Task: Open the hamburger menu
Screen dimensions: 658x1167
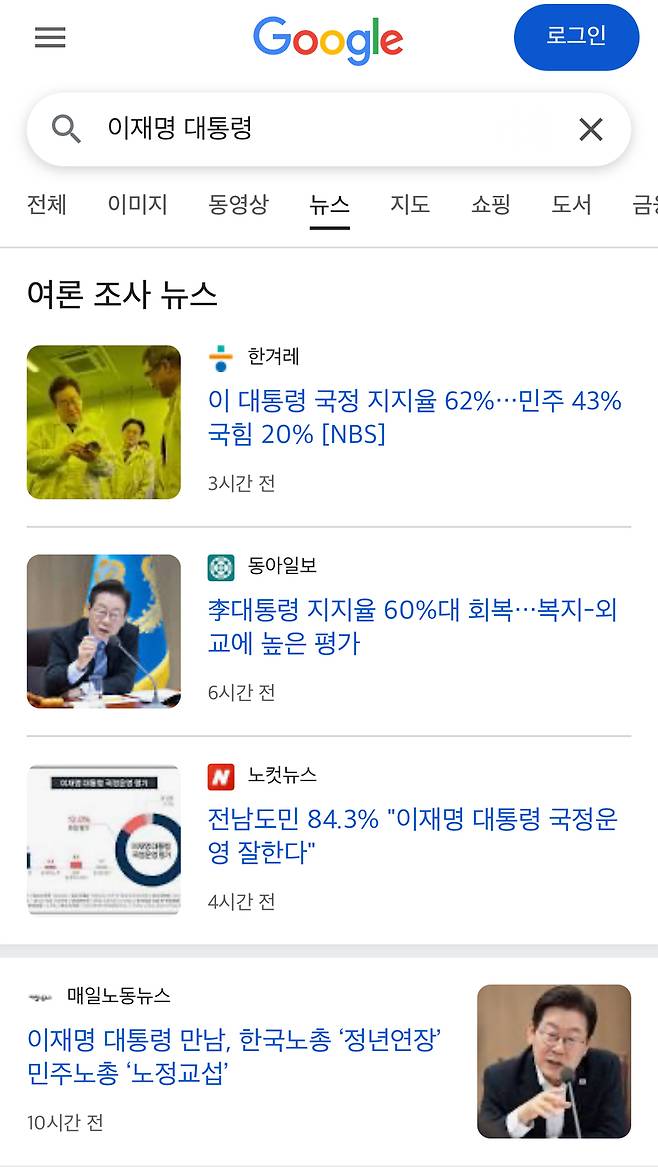Action: coord(50,37)
